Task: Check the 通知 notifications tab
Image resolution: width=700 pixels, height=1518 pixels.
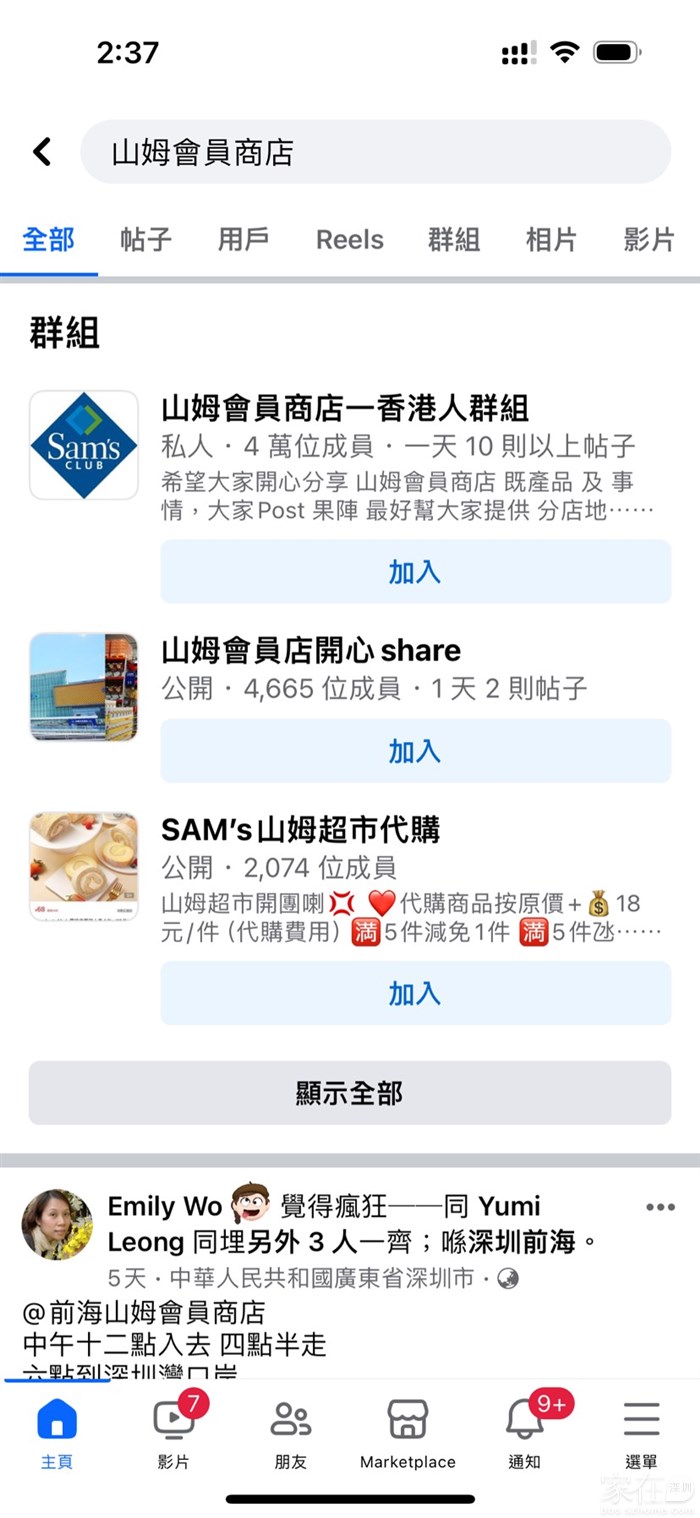Action: [525, 1433]
